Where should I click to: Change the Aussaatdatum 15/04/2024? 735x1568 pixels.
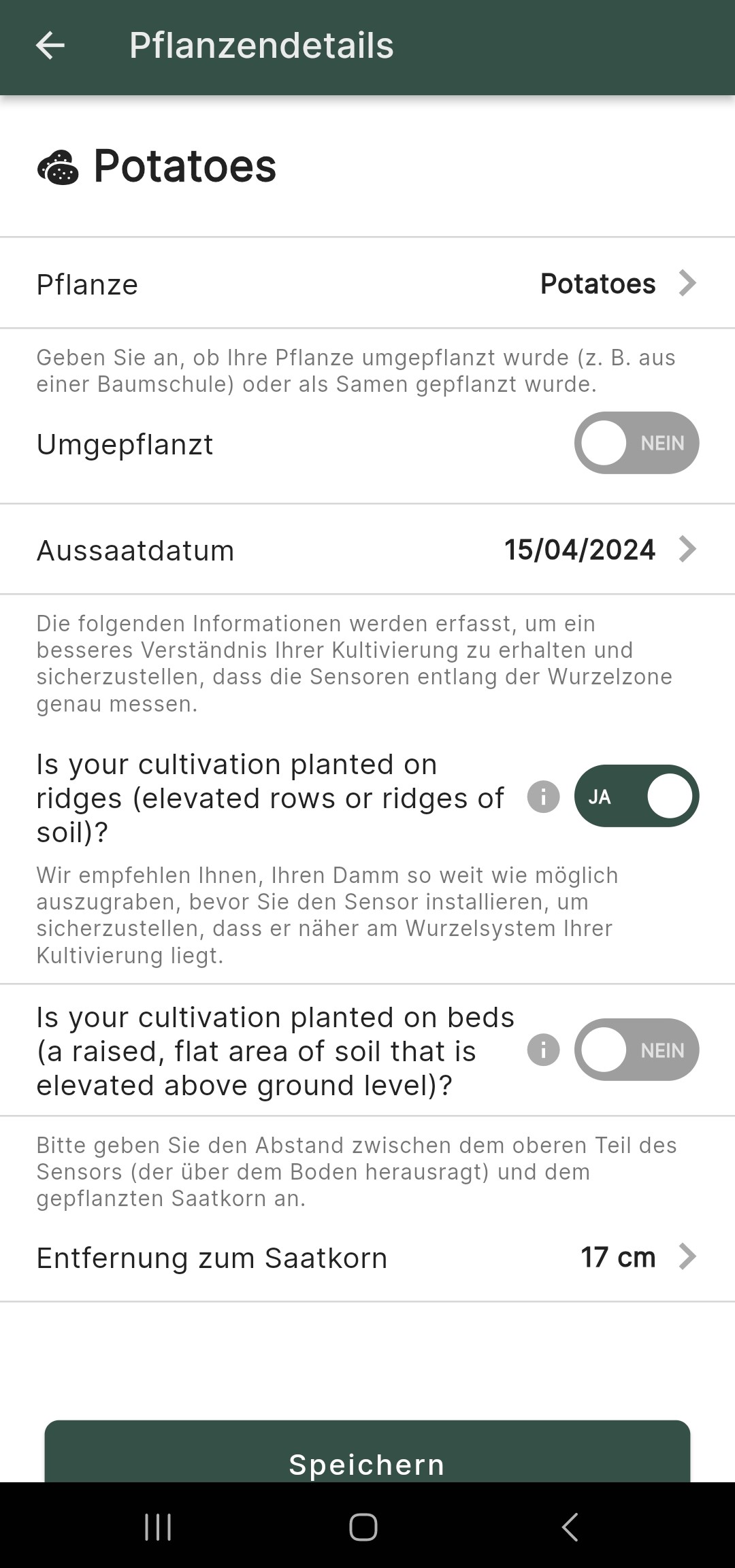(367, 550)
